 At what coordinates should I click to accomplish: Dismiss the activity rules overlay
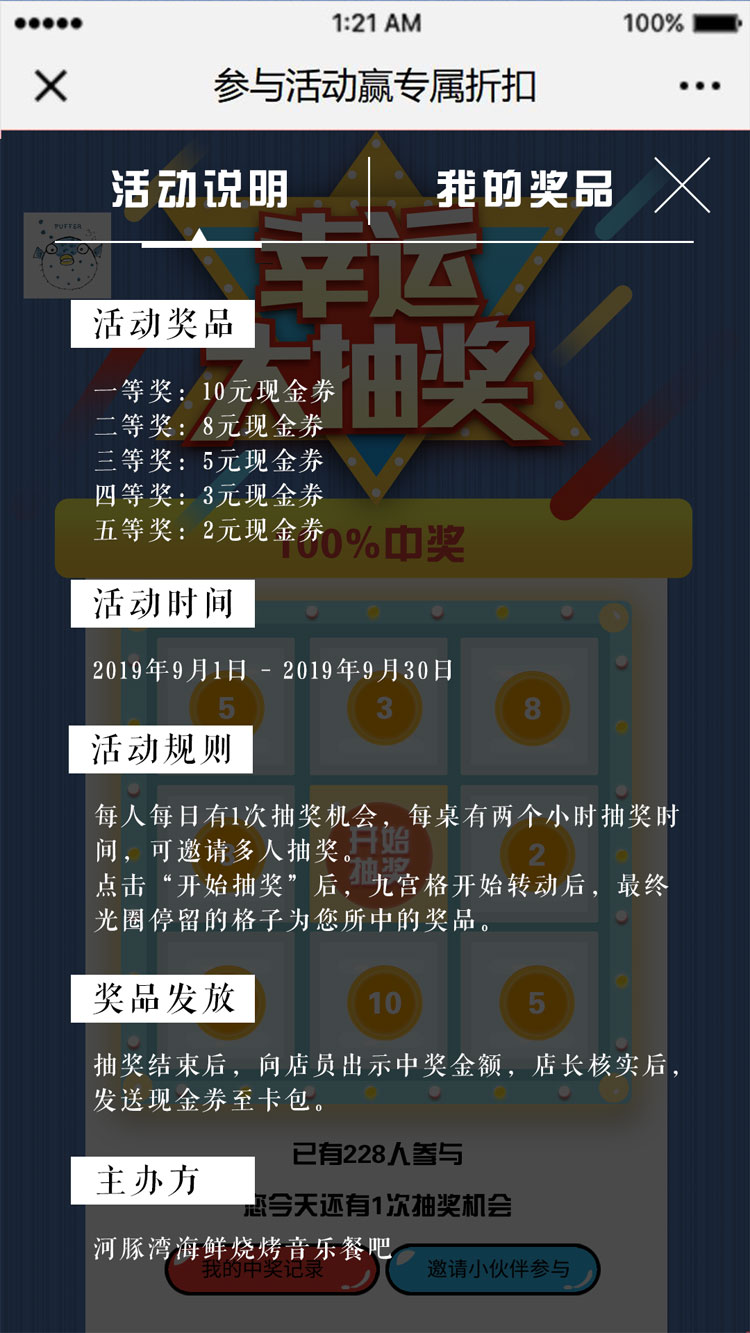click(x=682, y=186)
